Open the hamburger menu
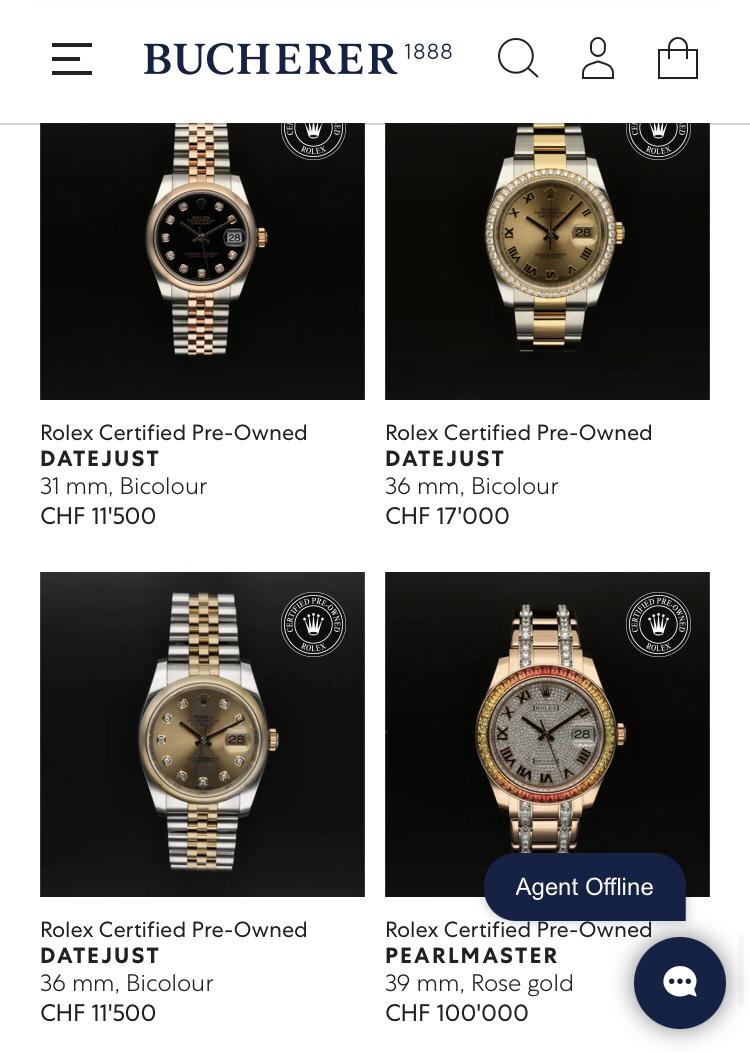750x1052 pixels. click(72, 59)
